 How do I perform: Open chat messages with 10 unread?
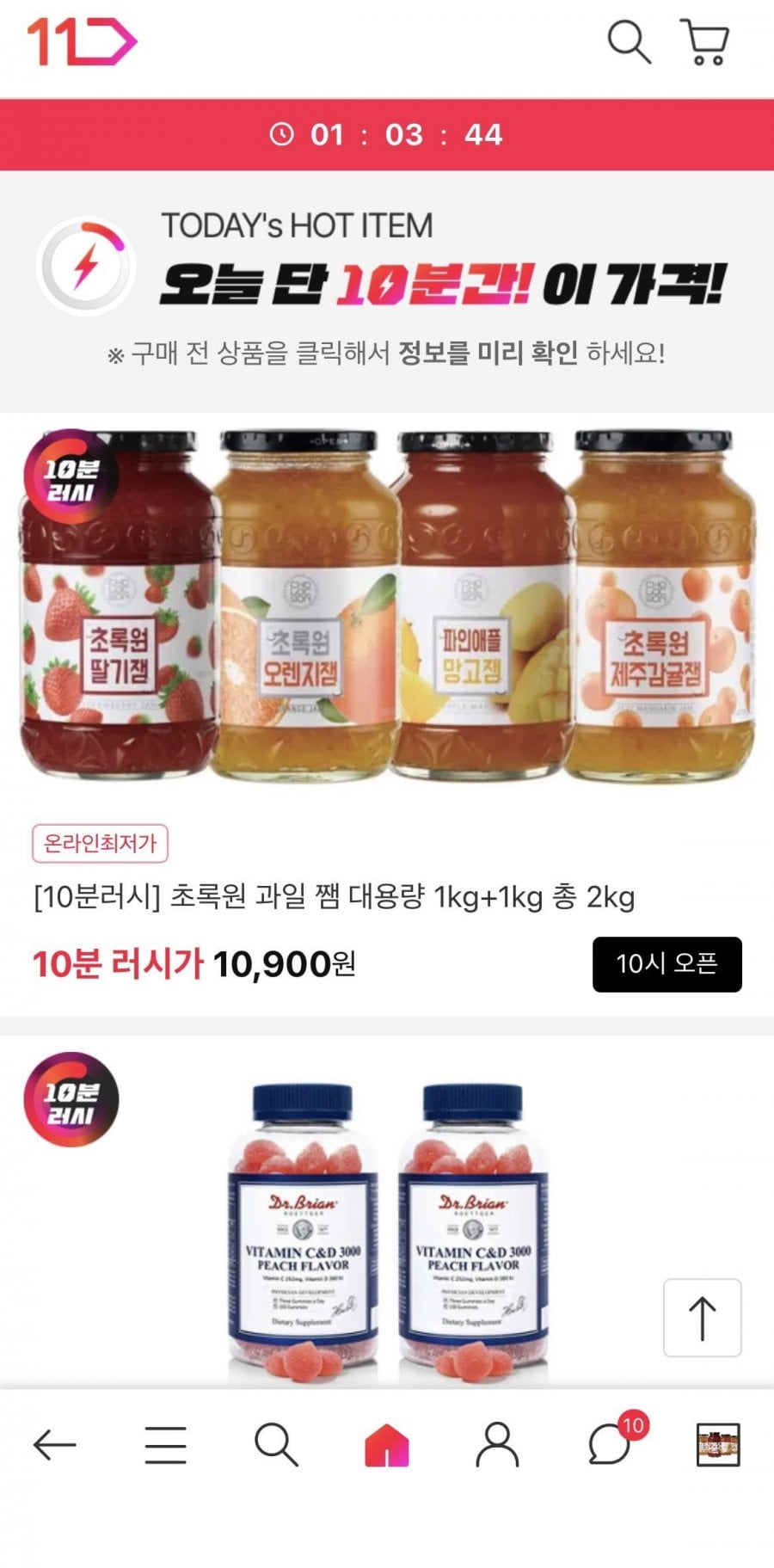(610, 1445)
